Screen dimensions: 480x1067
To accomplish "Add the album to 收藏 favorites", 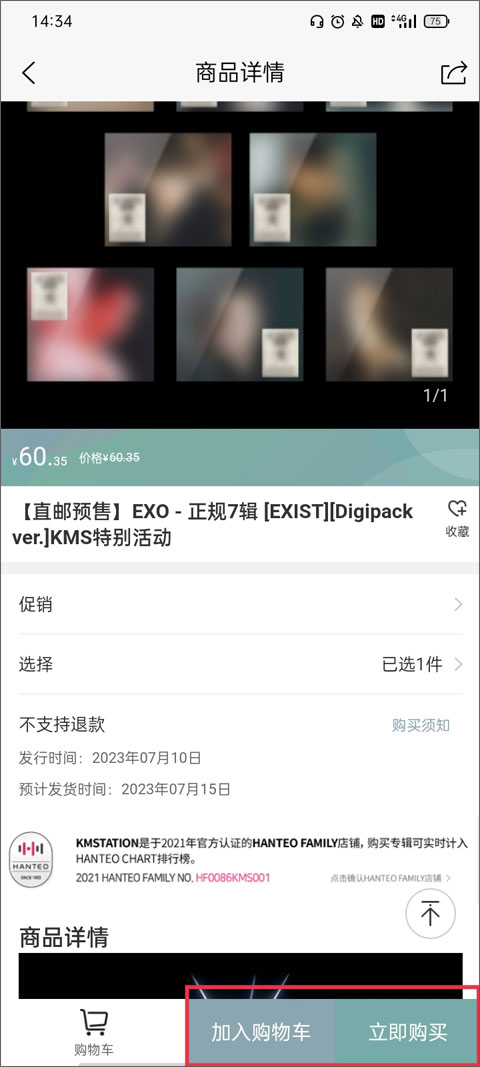I will pyautogui.click(x=458, y=519).
